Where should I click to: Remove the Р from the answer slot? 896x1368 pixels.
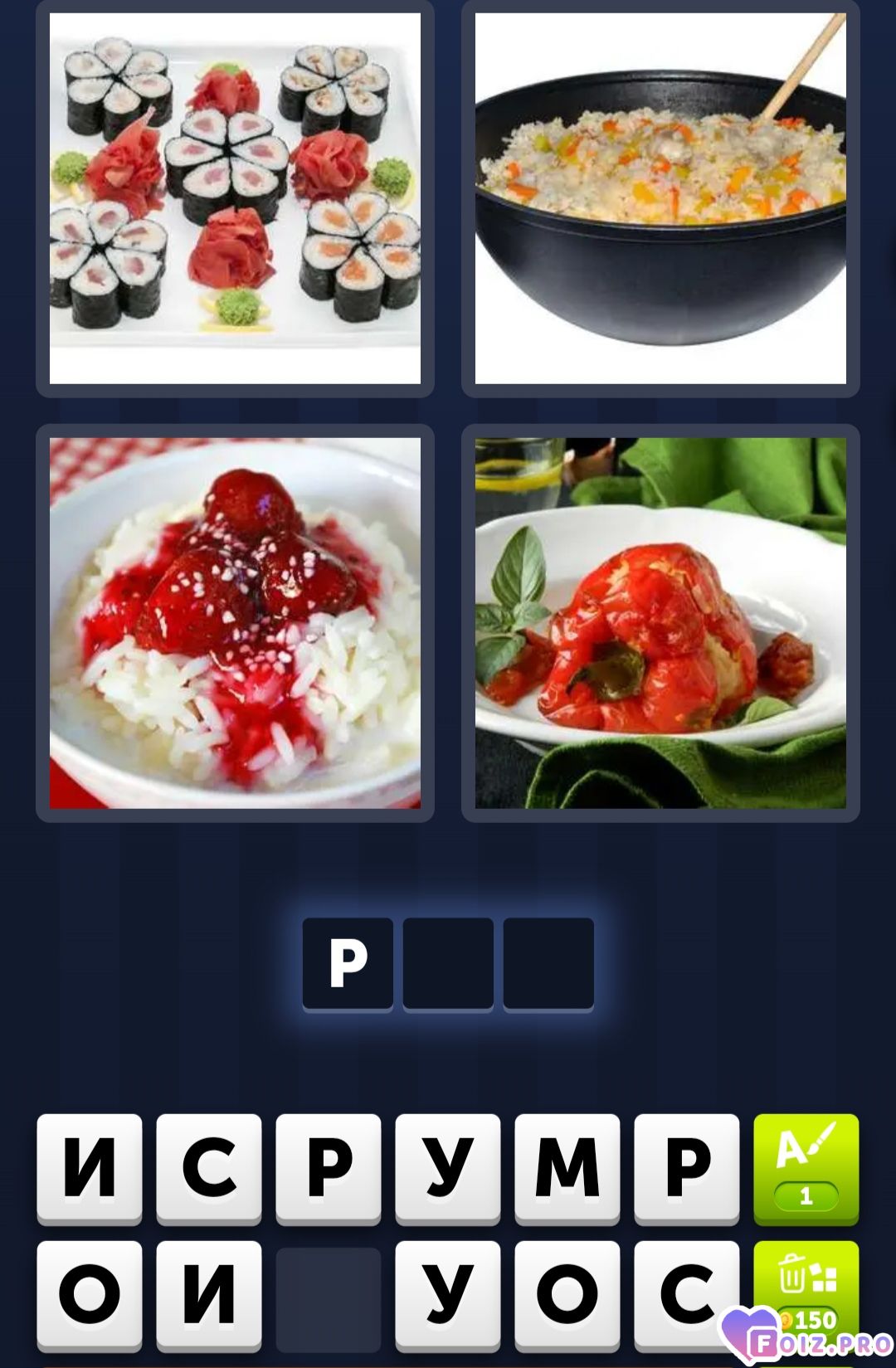(x=348, y=963)
